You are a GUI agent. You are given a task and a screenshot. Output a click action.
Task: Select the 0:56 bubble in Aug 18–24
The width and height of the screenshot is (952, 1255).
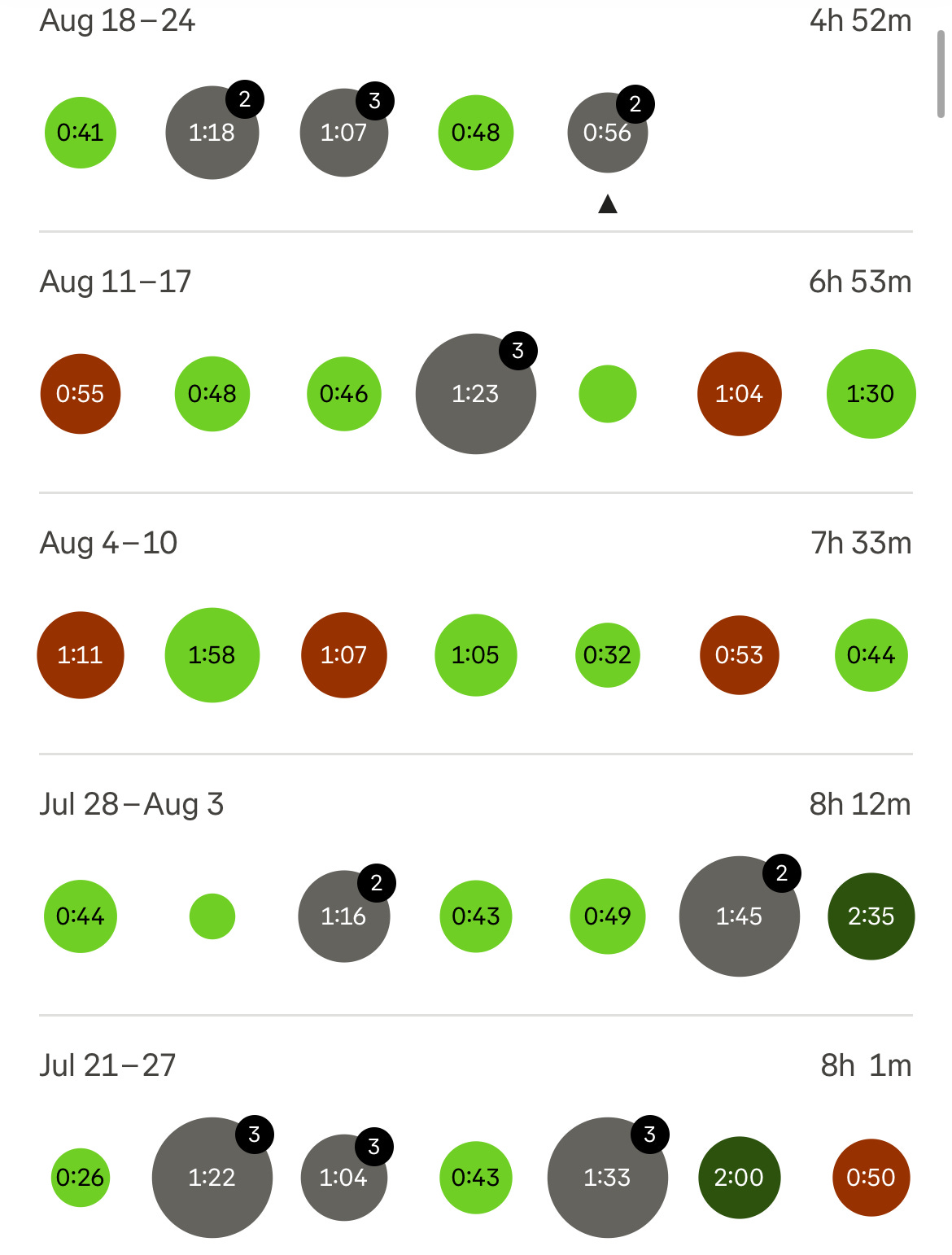[607, 133]
